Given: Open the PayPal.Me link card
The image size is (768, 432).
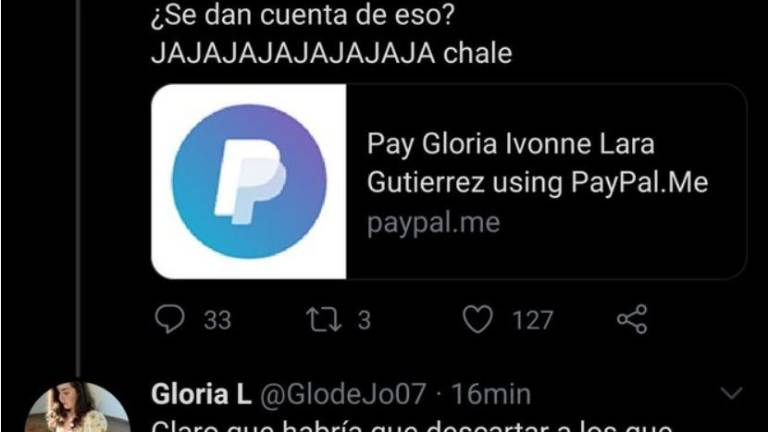Looking at the screenshot, I should tap(448, 181).
